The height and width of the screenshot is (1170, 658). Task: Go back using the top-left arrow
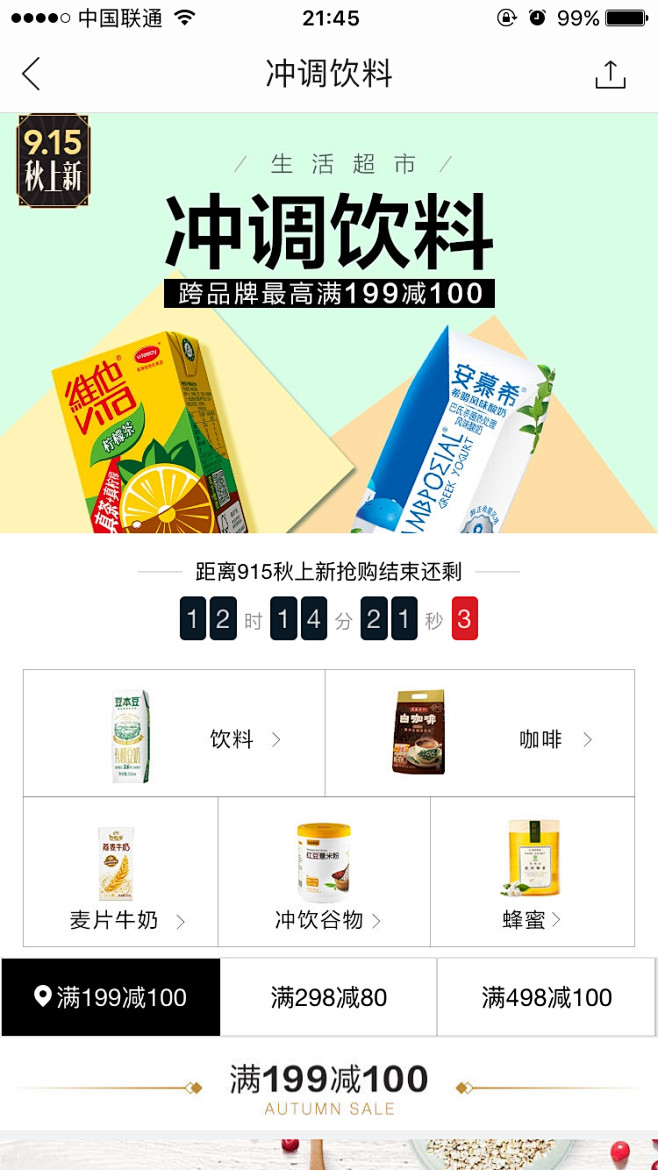(x=32, y=74)
